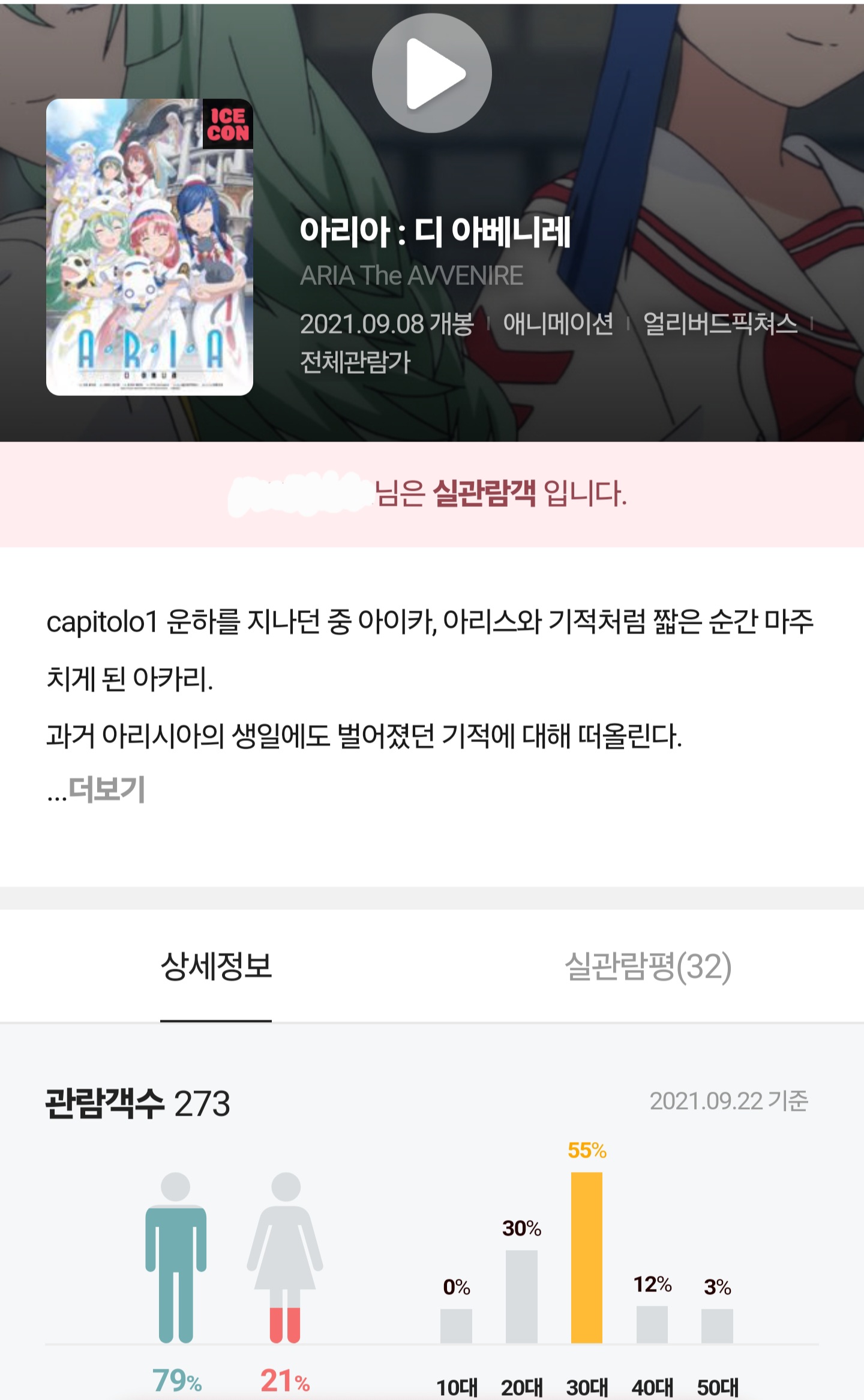Switch to the 실관람평(32) tab
This screenshot has height=1400, width=864.
click(x=648, y=966)
